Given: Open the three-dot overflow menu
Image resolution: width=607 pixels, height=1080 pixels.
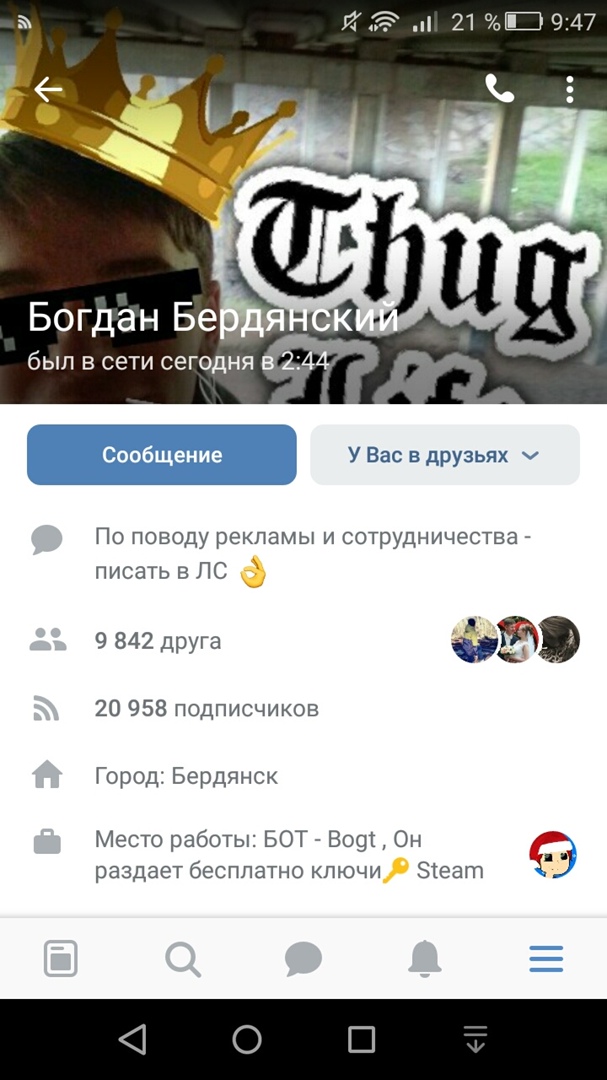Looking at the screenshot, I should pos(569,90).
